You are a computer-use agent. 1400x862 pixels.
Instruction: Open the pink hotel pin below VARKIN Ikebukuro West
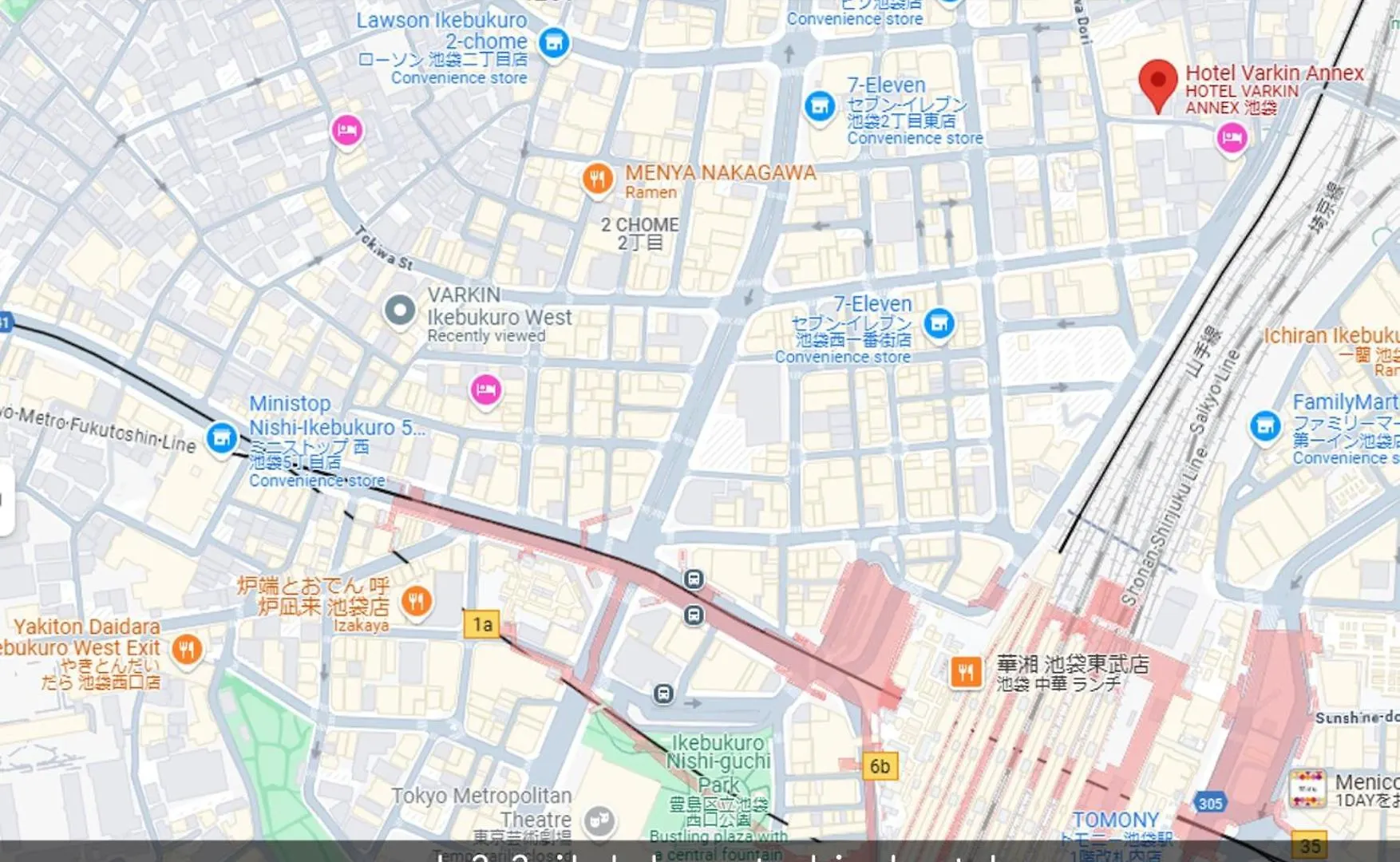click(x=485, y=389)
